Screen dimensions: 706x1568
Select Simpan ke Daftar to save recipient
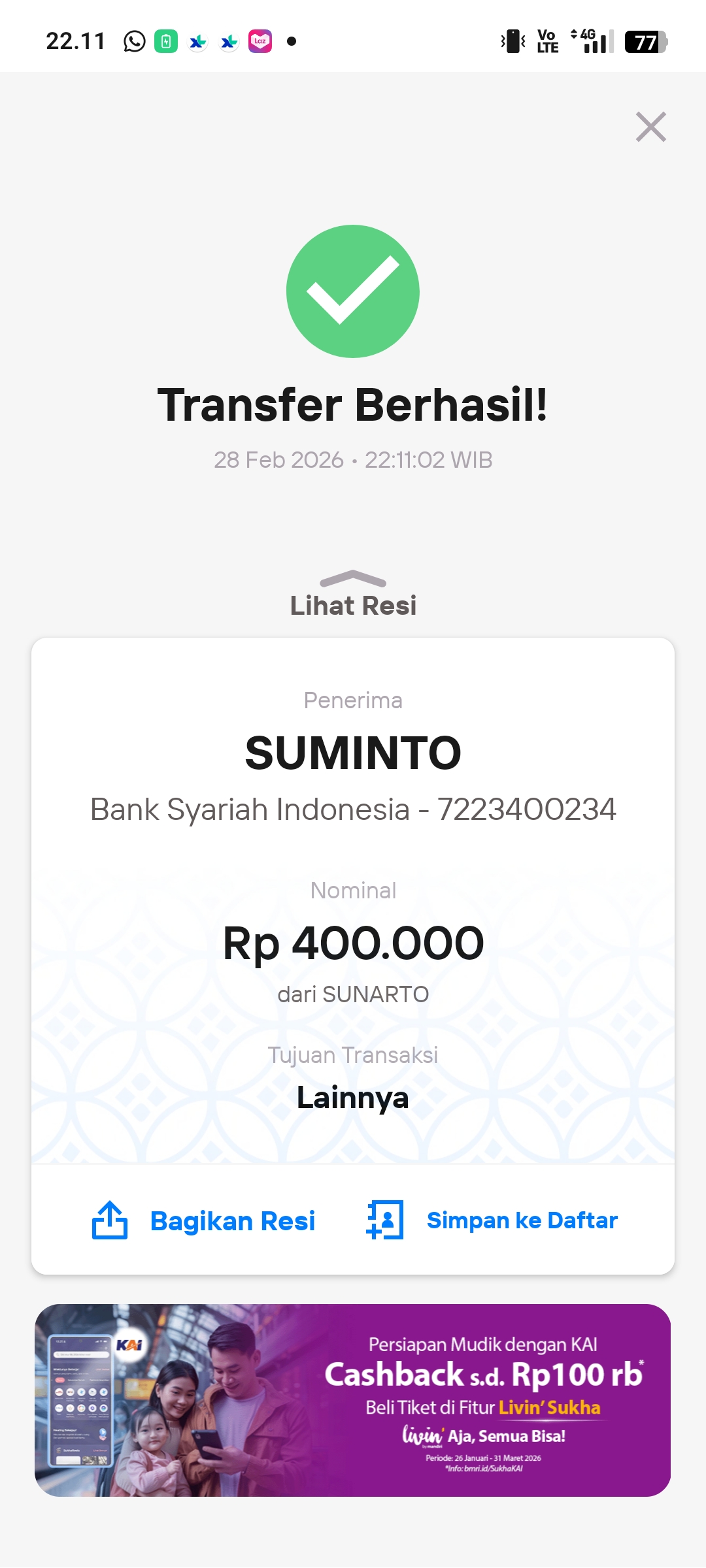tap(492, 1220)
